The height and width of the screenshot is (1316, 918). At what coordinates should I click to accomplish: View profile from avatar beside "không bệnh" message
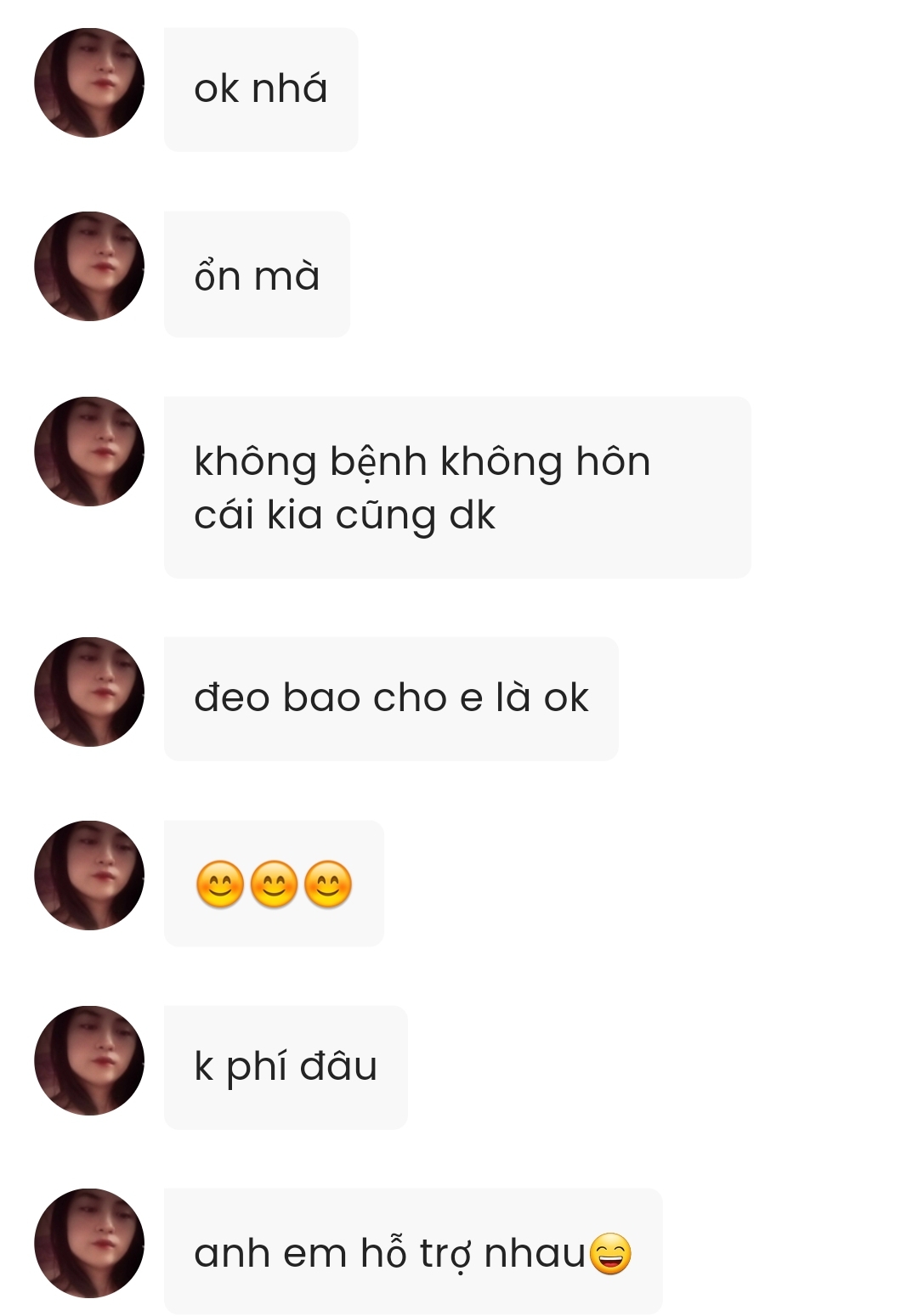89,451
